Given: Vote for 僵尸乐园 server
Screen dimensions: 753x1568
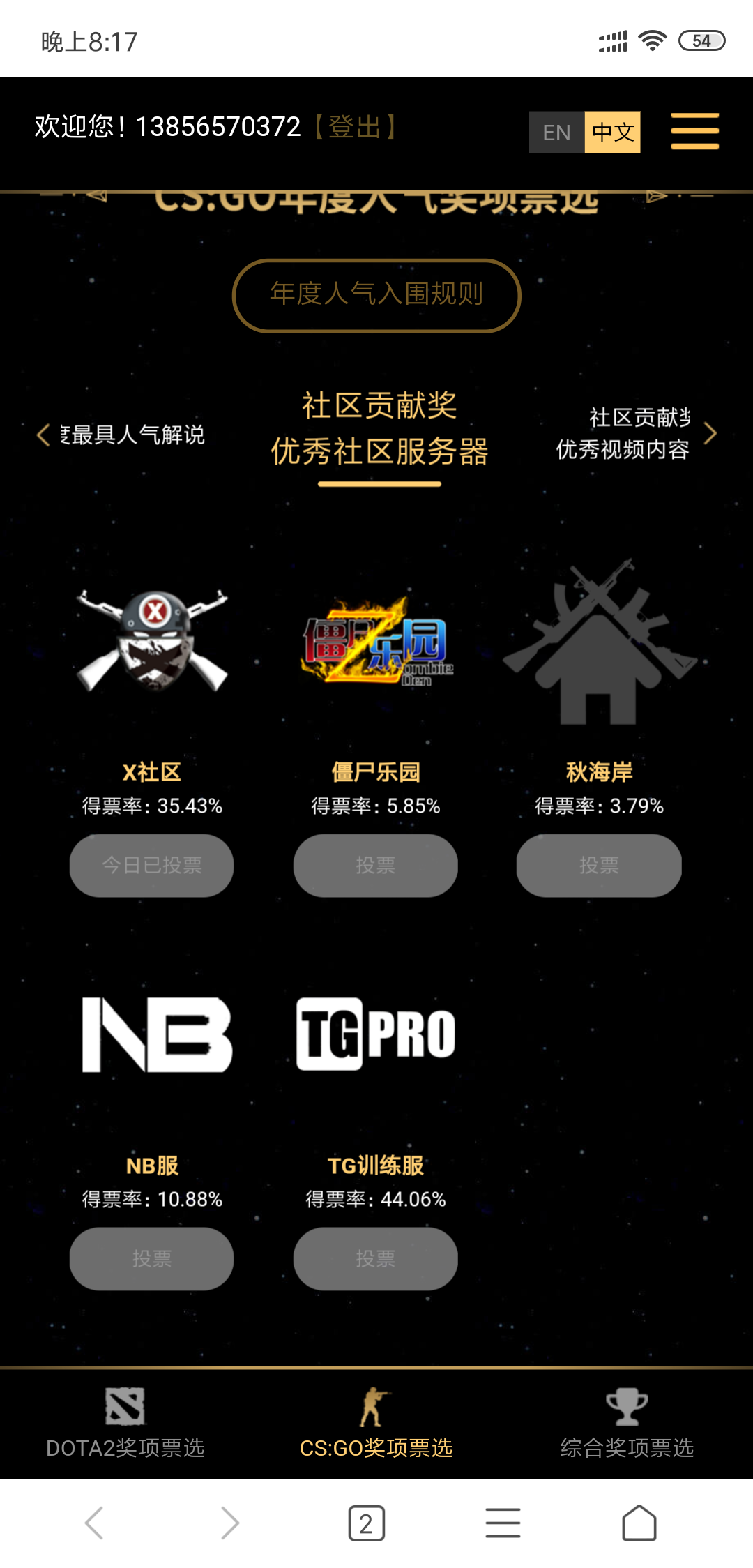Looking at the screenshot, I should pyautogui.click(x=375, y=865).
